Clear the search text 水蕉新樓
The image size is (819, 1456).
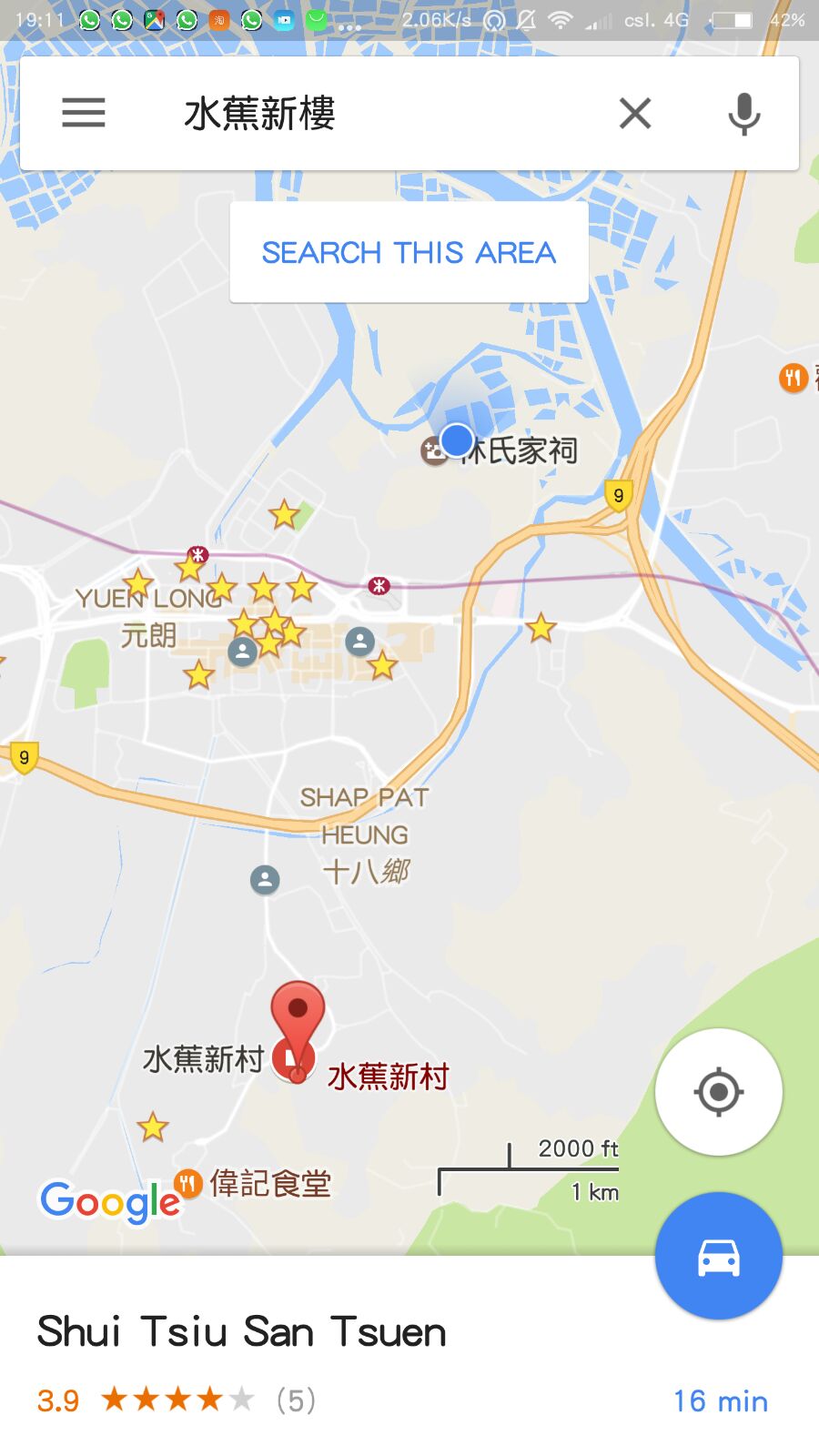click(634, 114)
